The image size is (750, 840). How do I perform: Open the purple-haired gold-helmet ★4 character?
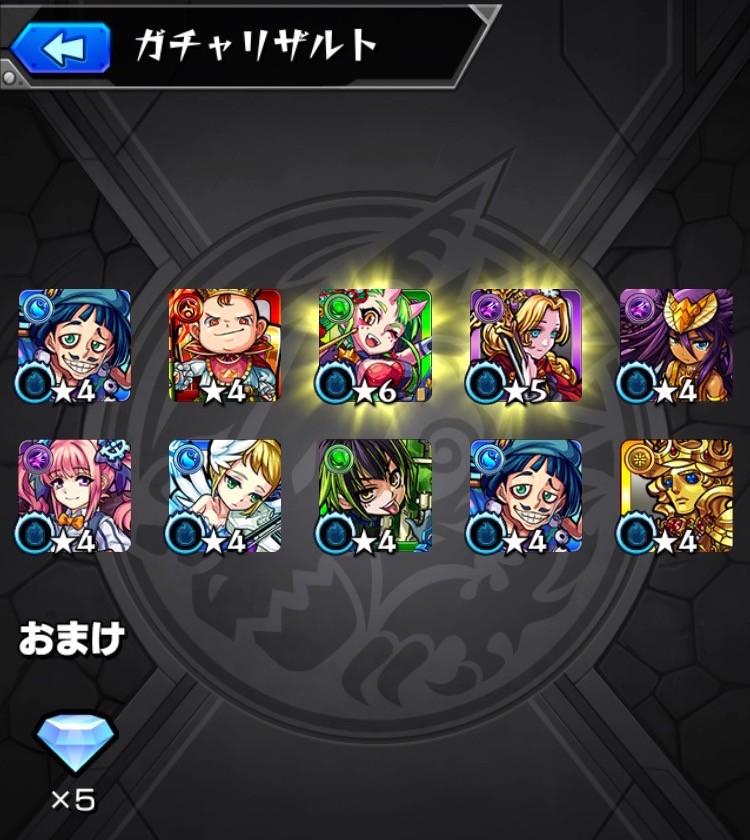(x=675, y=346)
